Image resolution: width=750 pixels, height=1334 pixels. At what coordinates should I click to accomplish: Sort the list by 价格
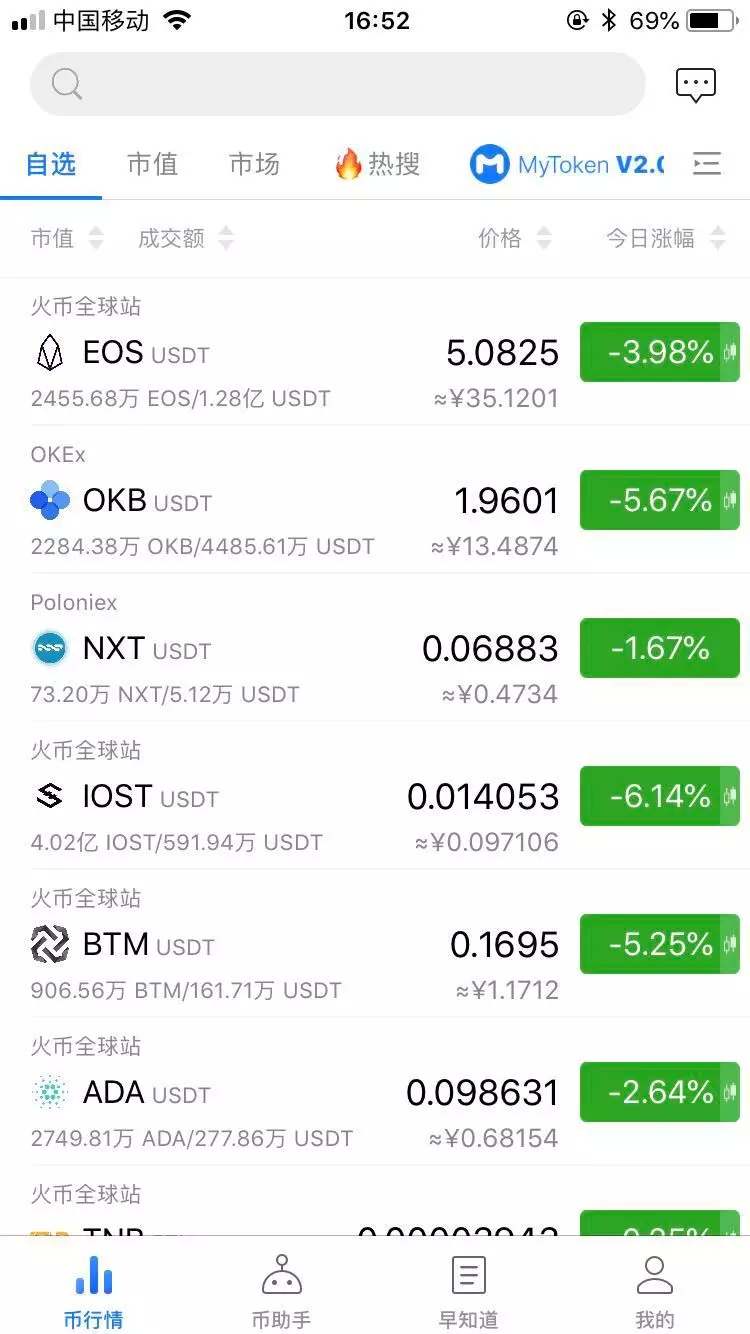point(514,238)
